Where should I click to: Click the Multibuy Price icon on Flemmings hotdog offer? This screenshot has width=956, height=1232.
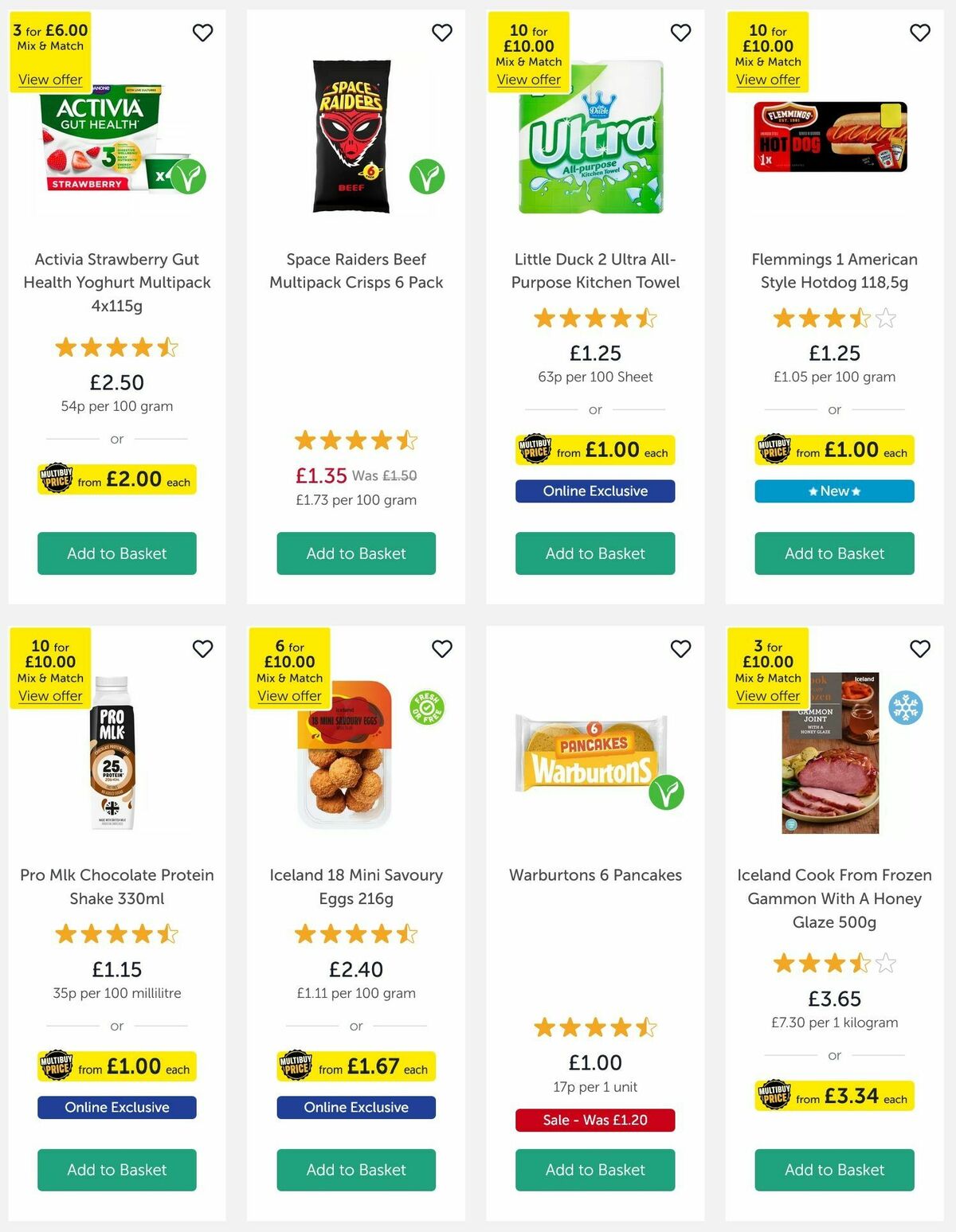tap(774, 449)
